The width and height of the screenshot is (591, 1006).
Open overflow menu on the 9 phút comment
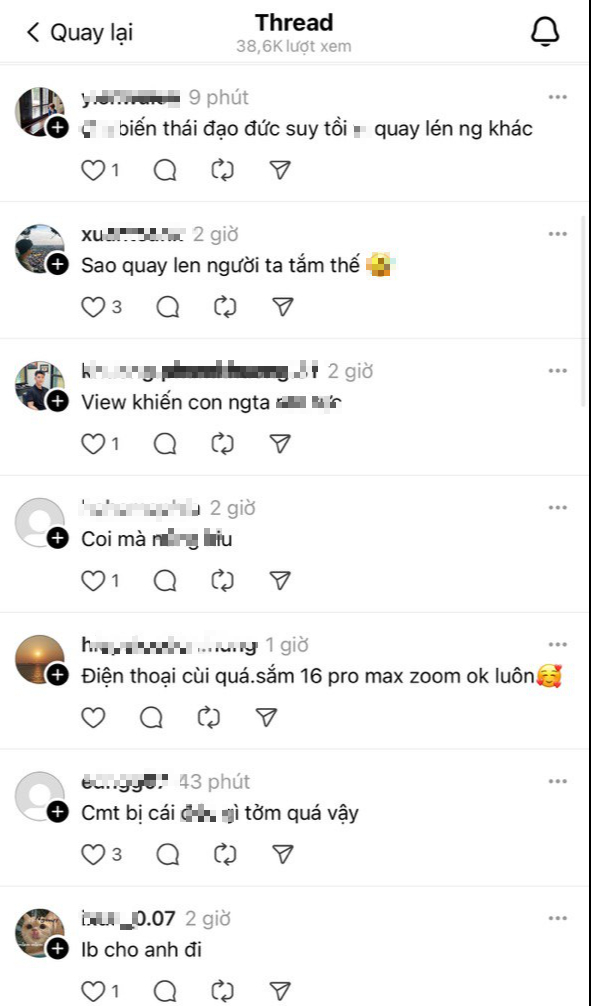tap(558, 97)
